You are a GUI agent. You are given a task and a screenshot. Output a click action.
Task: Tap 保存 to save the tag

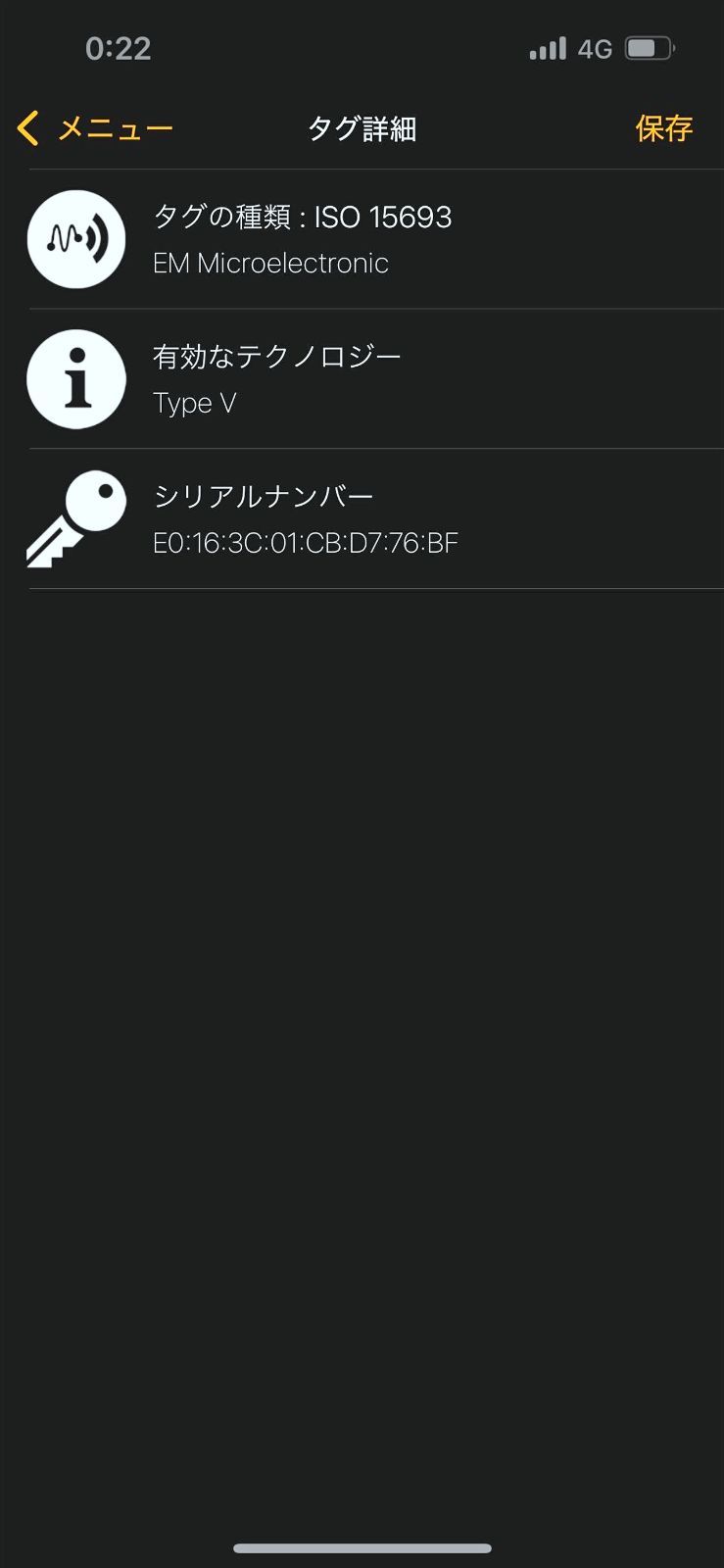tap(663, 128)
